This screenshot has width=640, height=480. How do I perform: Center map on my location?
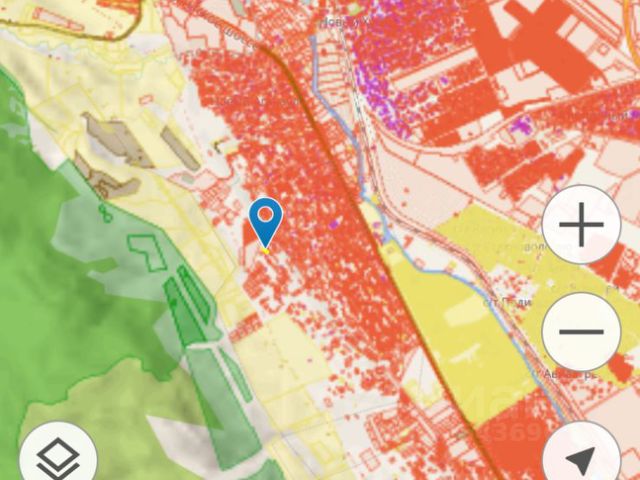click(x=581, y=458)
